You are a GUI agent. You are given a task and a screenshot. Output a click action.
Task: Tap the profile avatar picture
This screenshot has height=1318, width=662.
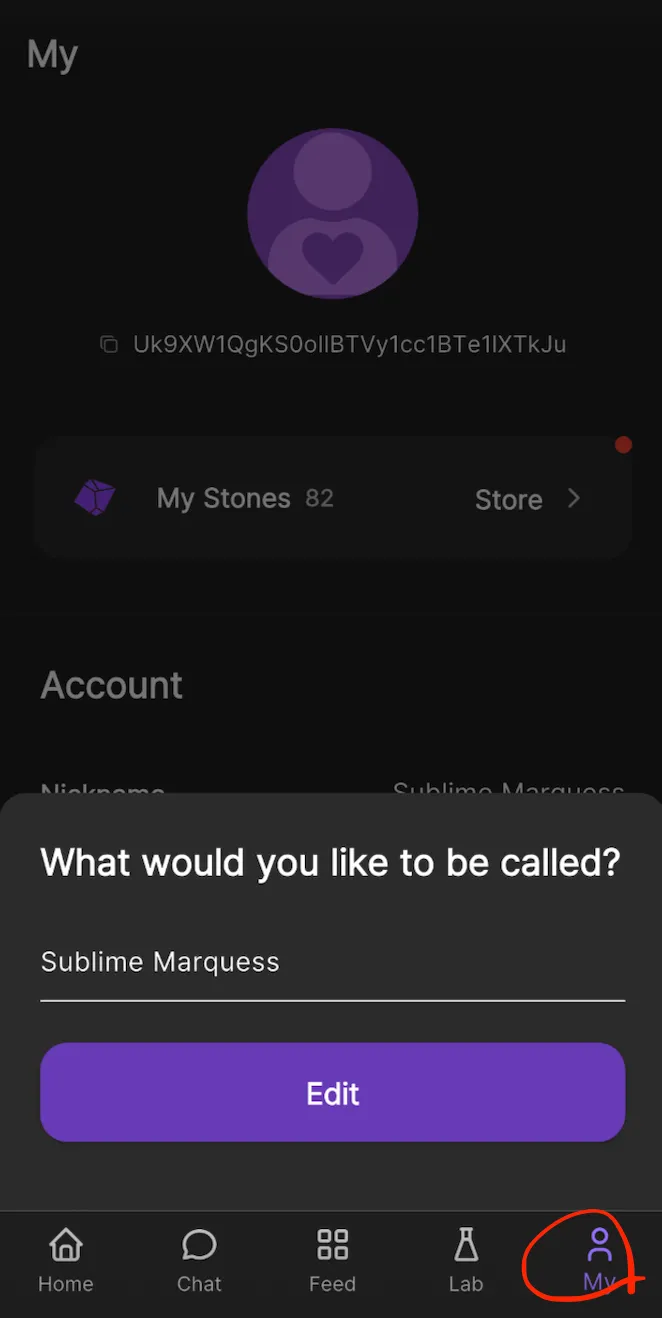[332, 213]
